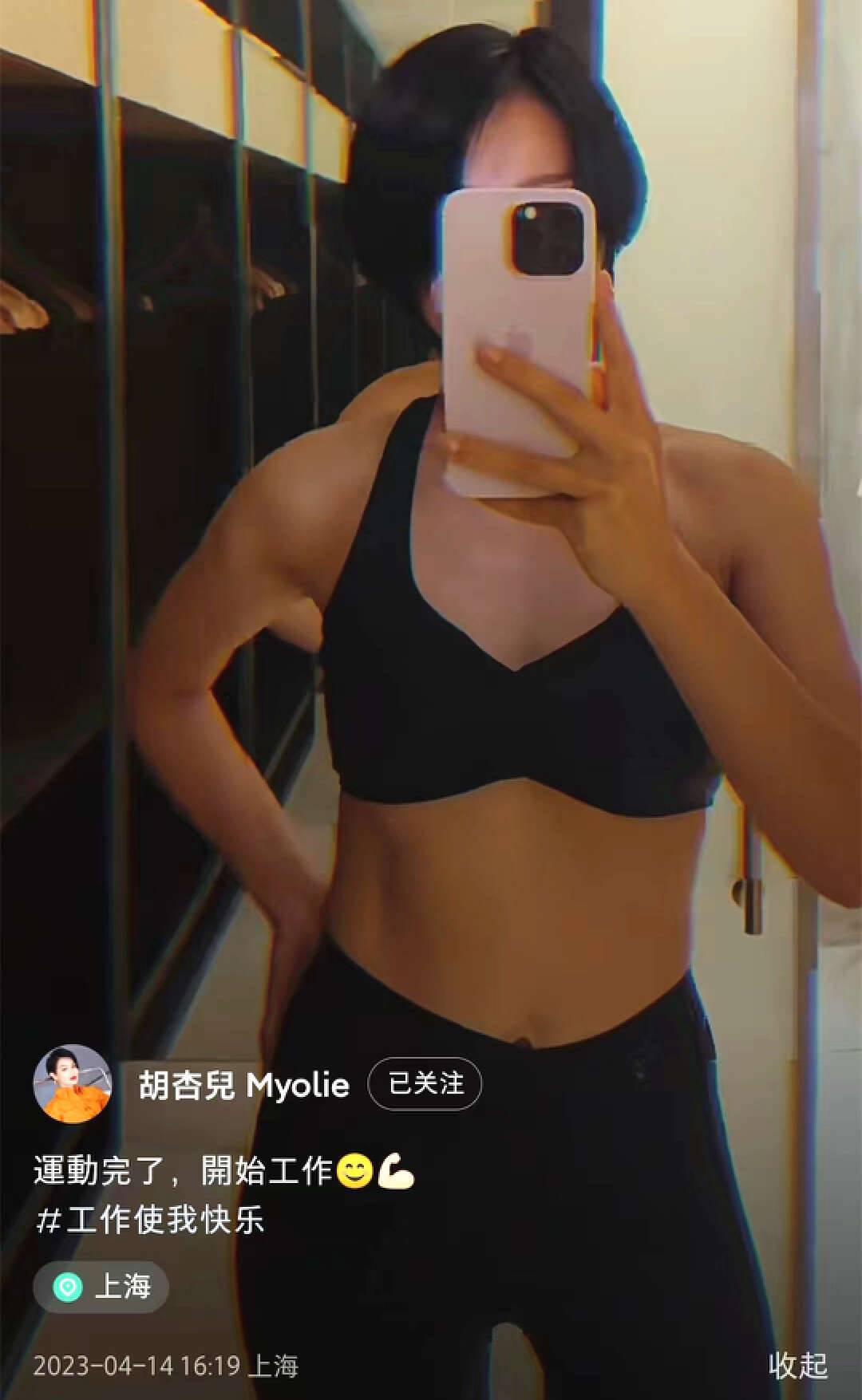
Task: Open 胡杏兒 Myolie's profile avatar
Action: click(x=72, y=1084)
